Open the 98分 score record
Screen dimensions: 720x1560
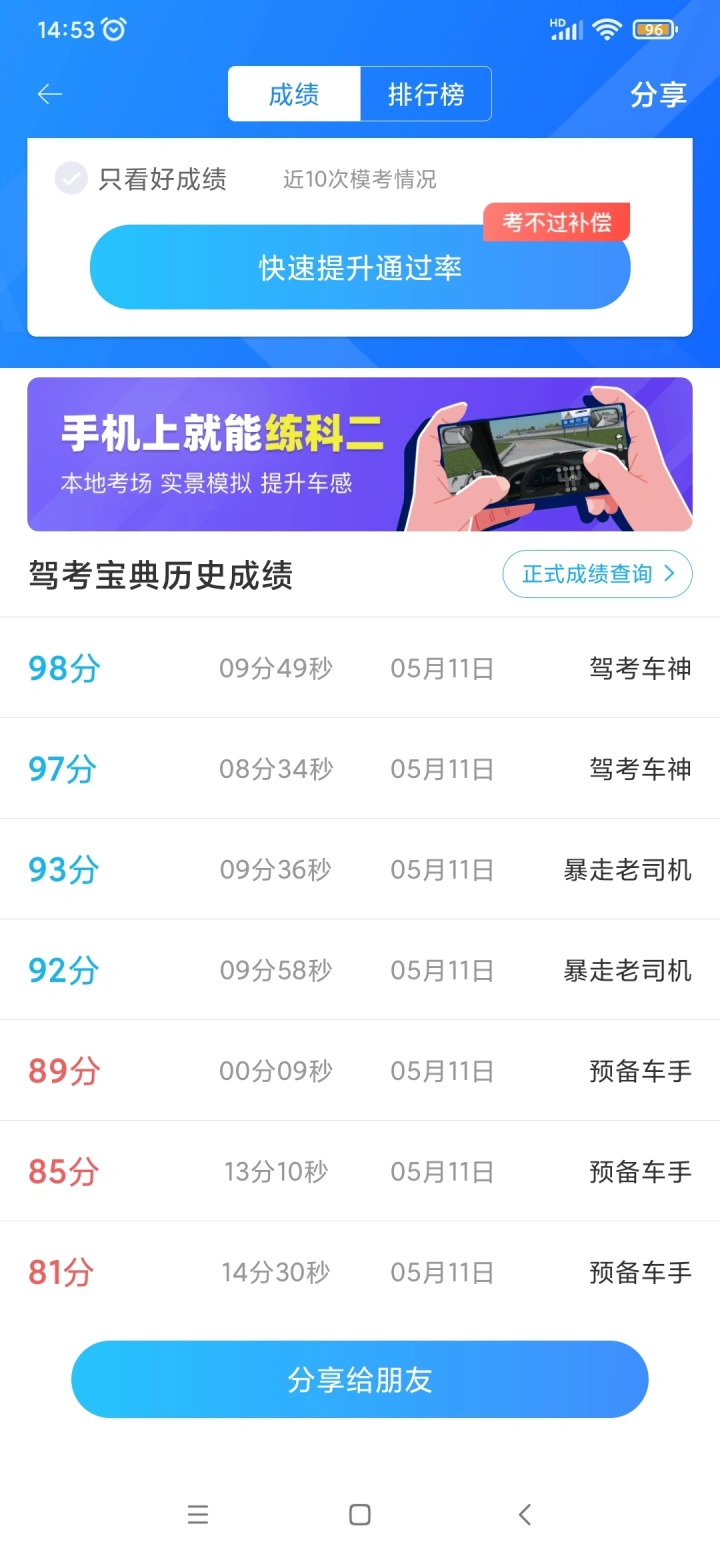coord(360,668)
